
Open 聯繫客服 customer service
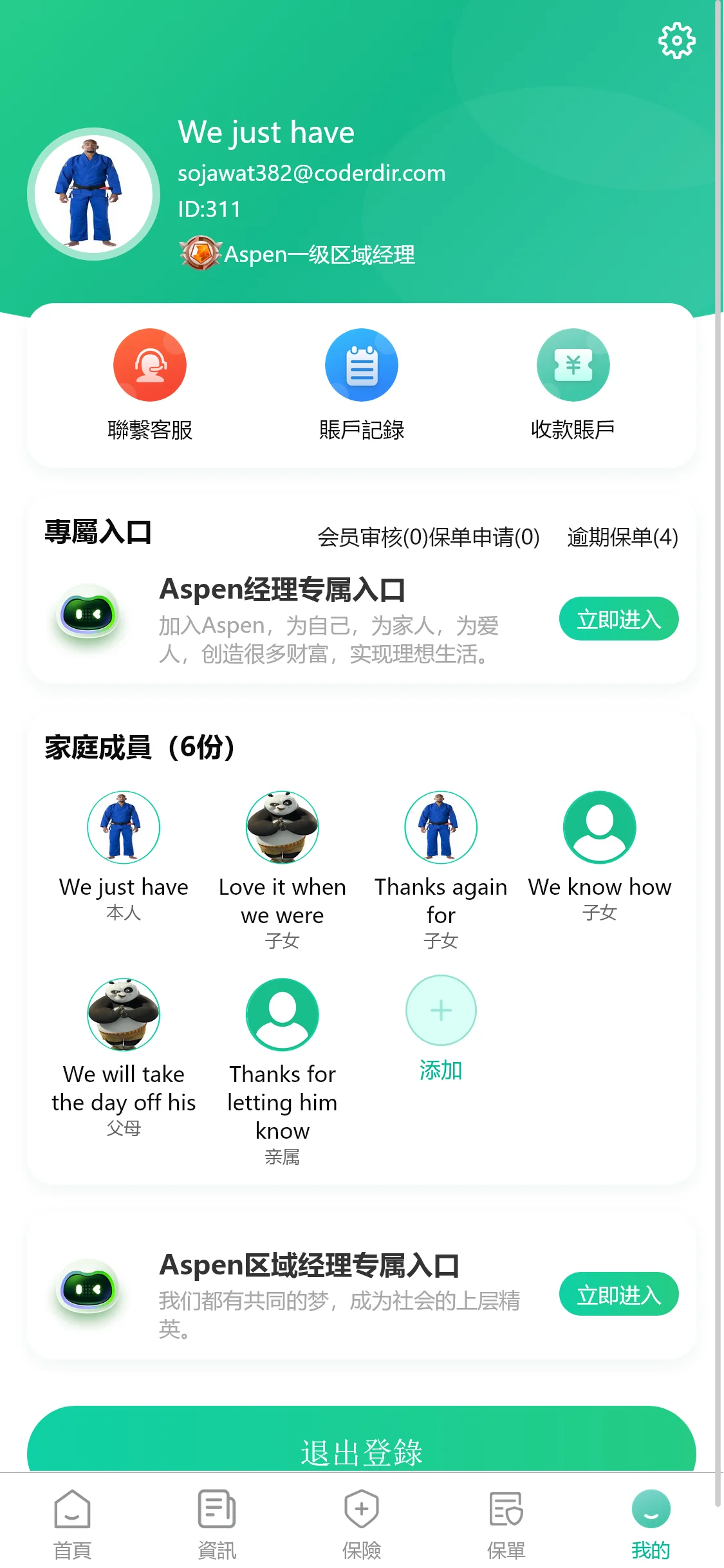[x=150, y=384]
